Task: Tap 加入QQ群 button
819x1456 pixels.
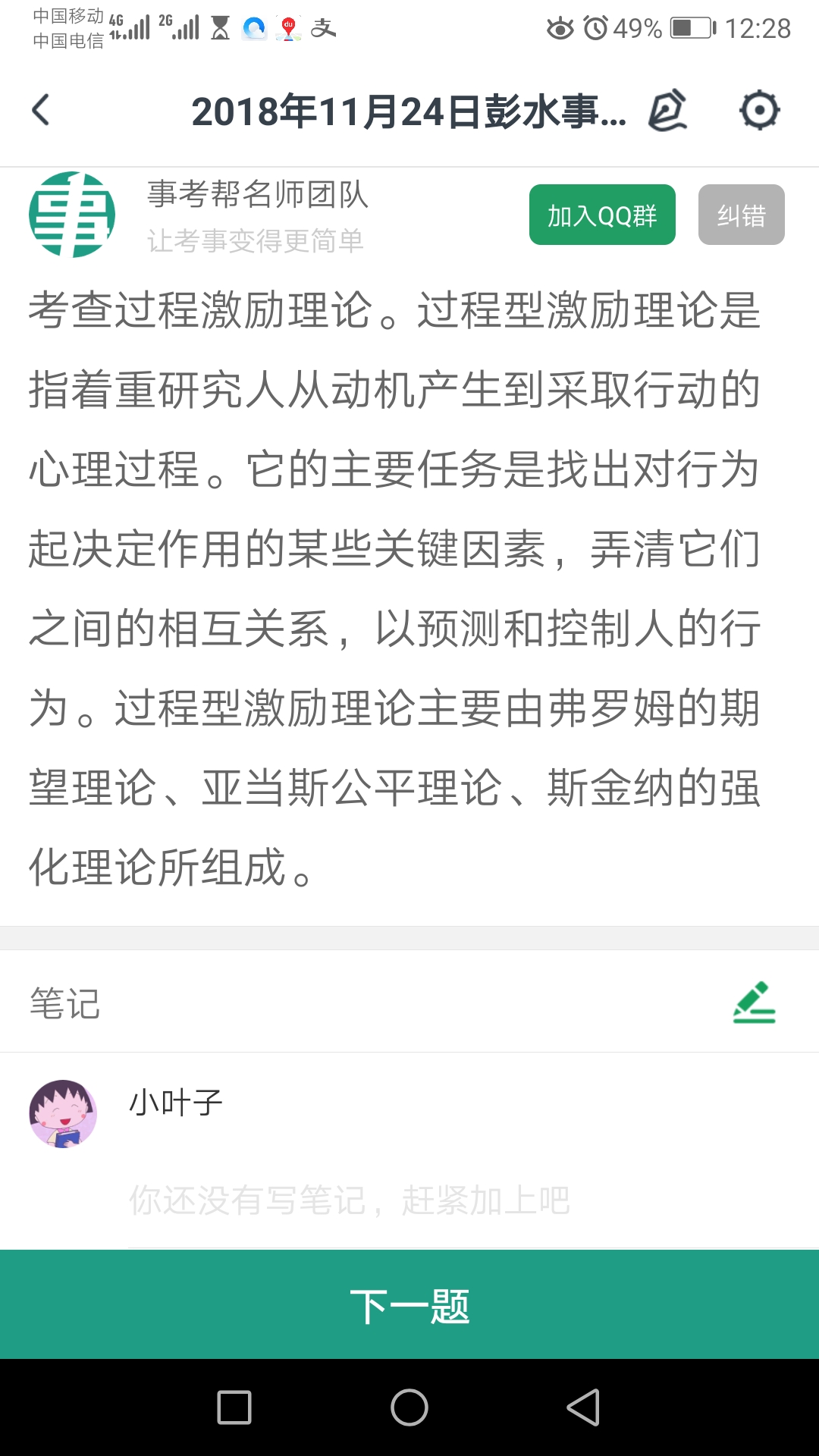Action: [x=602, y=215]
